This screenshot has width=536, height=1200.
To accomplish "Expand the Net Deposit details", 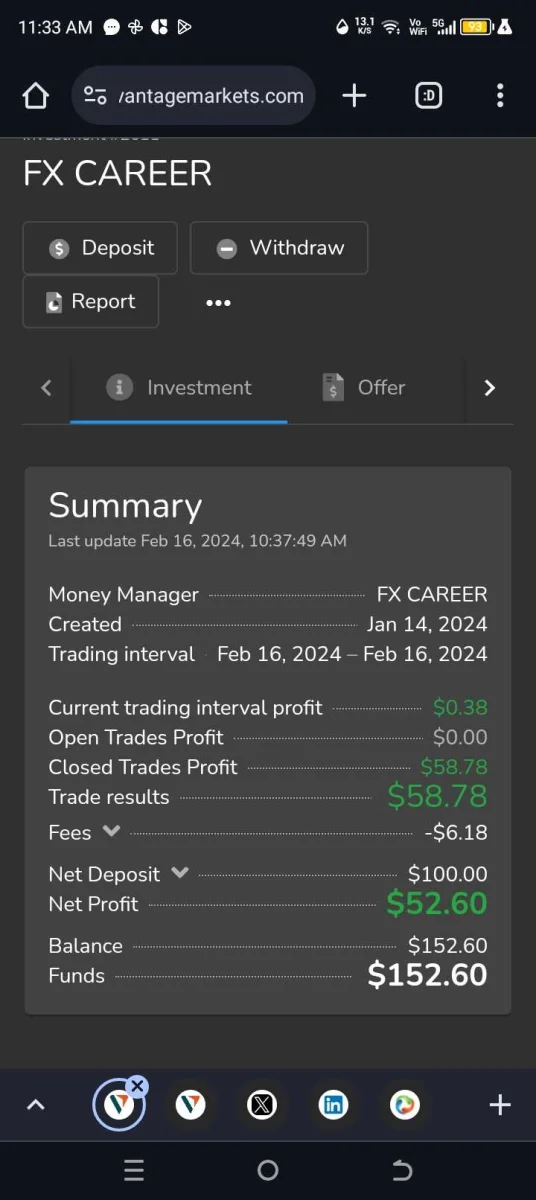I will (180, 872).
